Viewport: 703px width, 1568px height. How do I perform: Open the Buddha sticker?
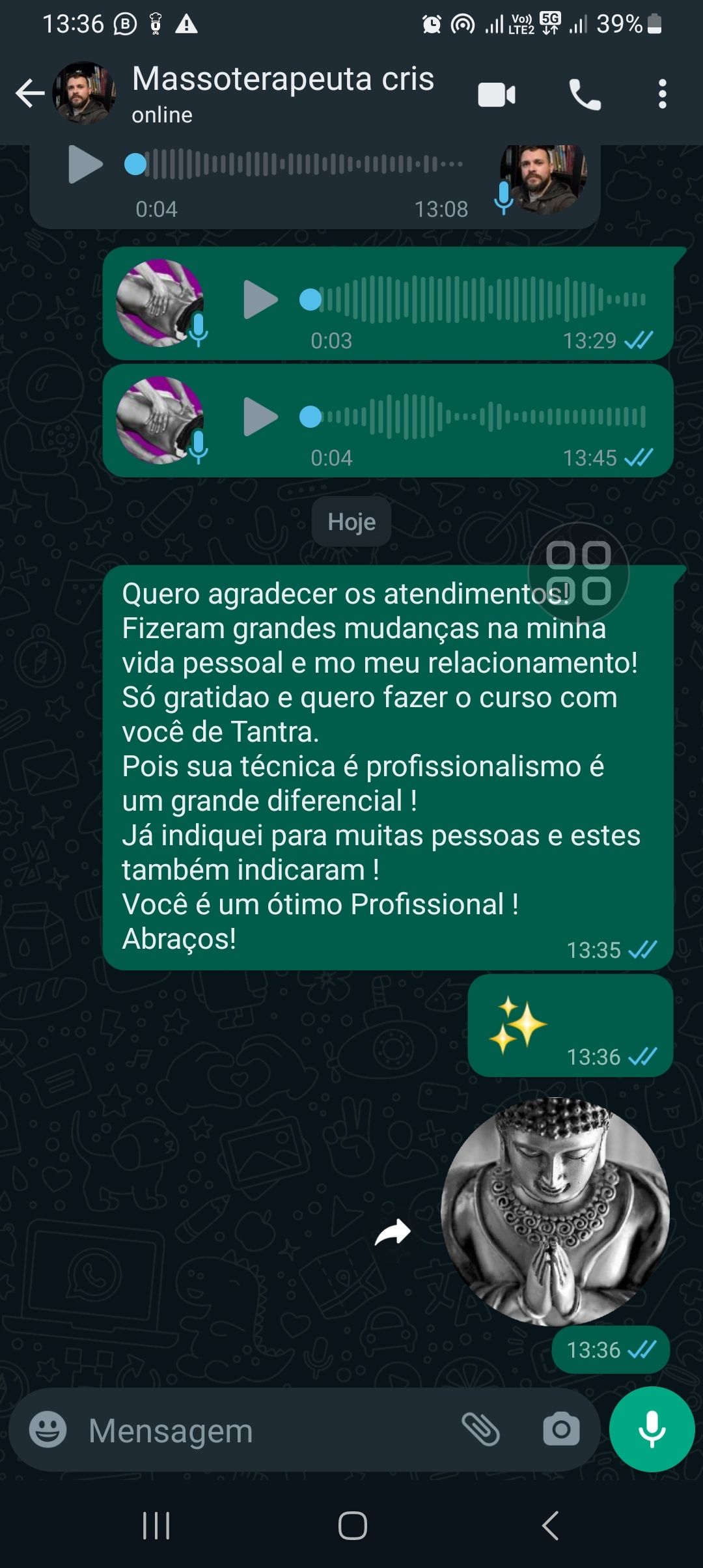click(555, 1211)
